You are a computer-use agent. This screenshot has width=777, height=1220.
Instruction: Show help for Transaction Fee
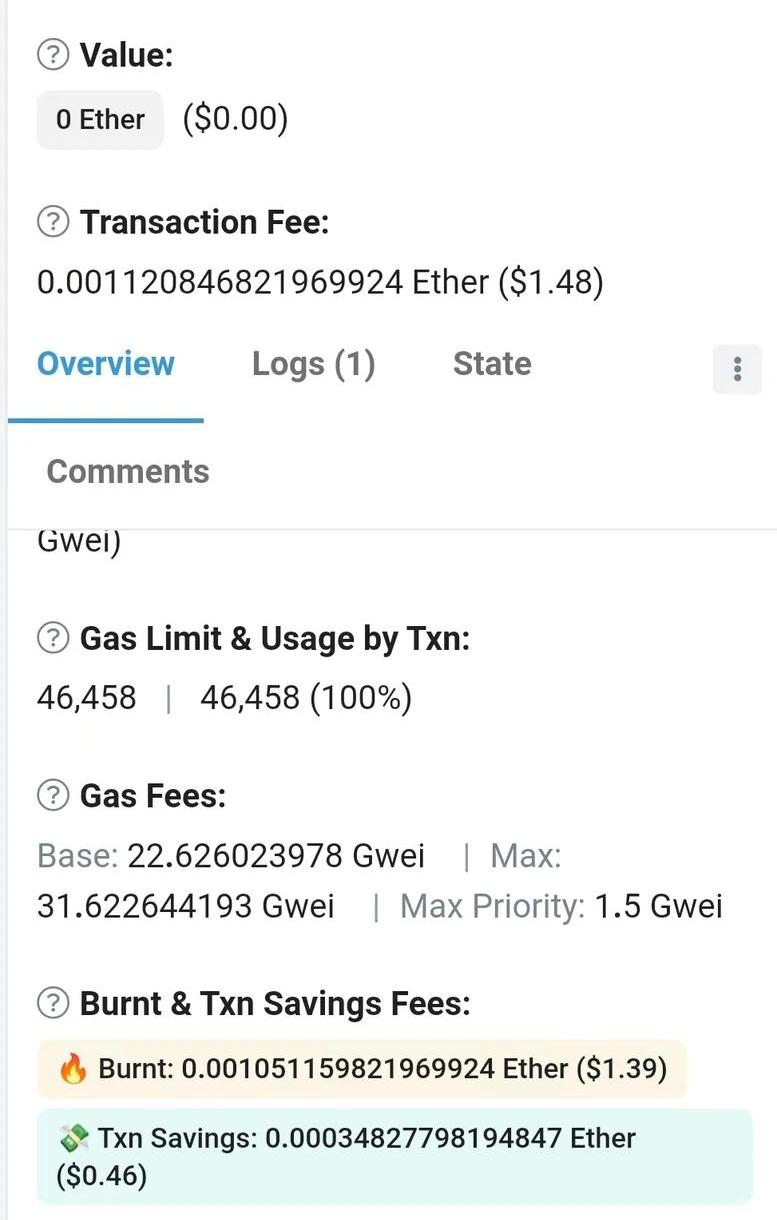click(53, 222)
